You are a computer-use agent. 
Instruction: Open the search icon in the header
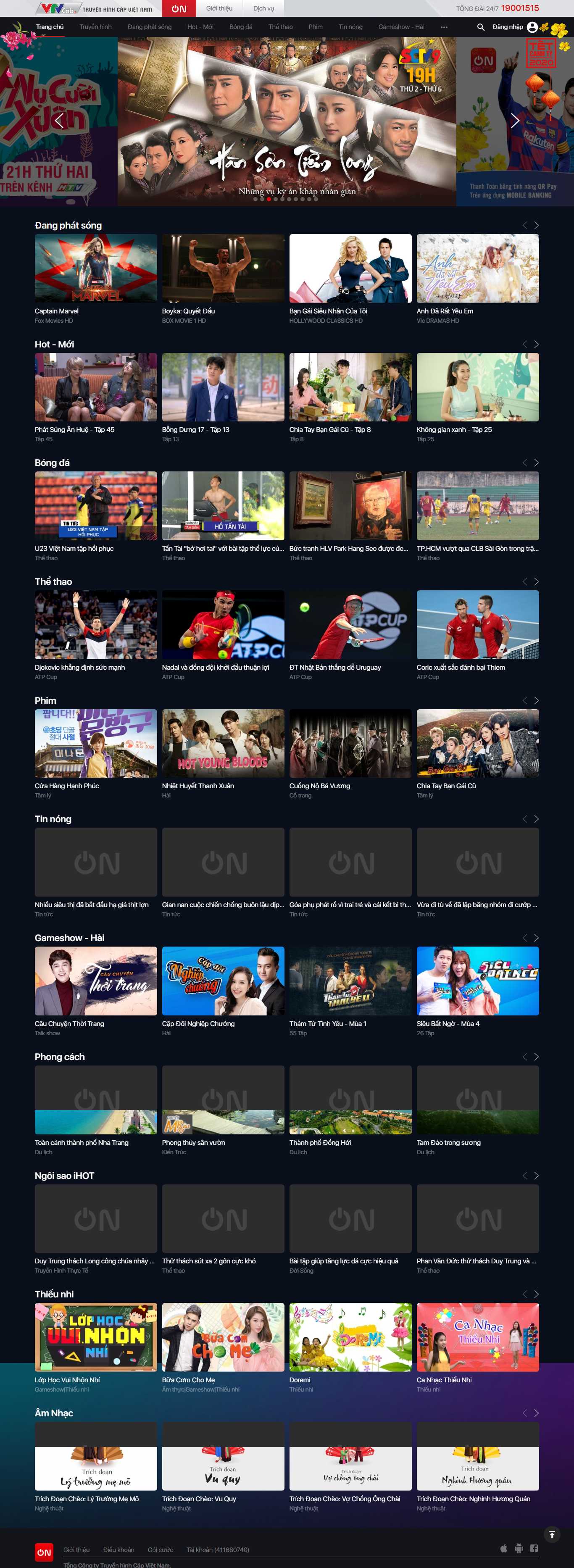coord(480,27)
